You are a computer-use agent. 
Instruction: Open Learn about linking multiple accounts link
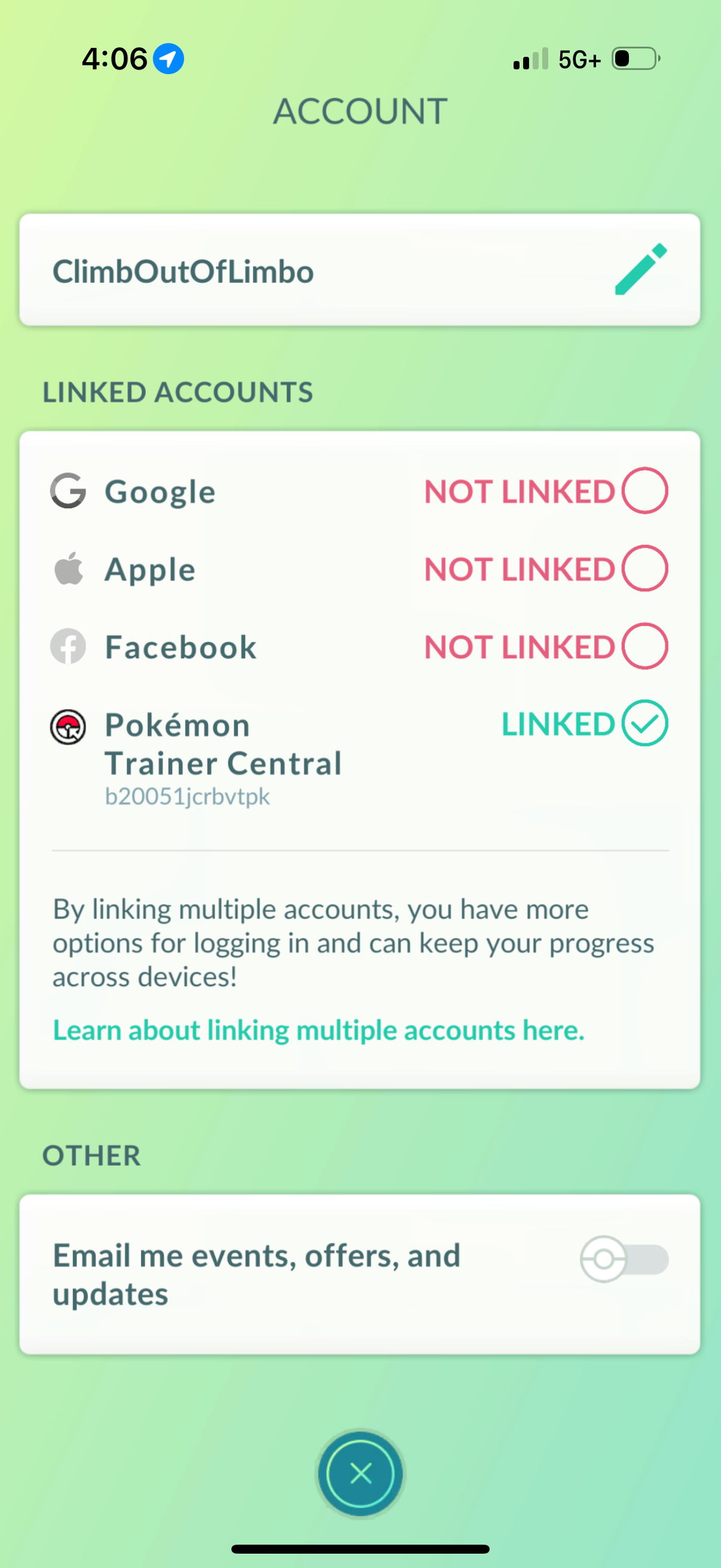318,1030
